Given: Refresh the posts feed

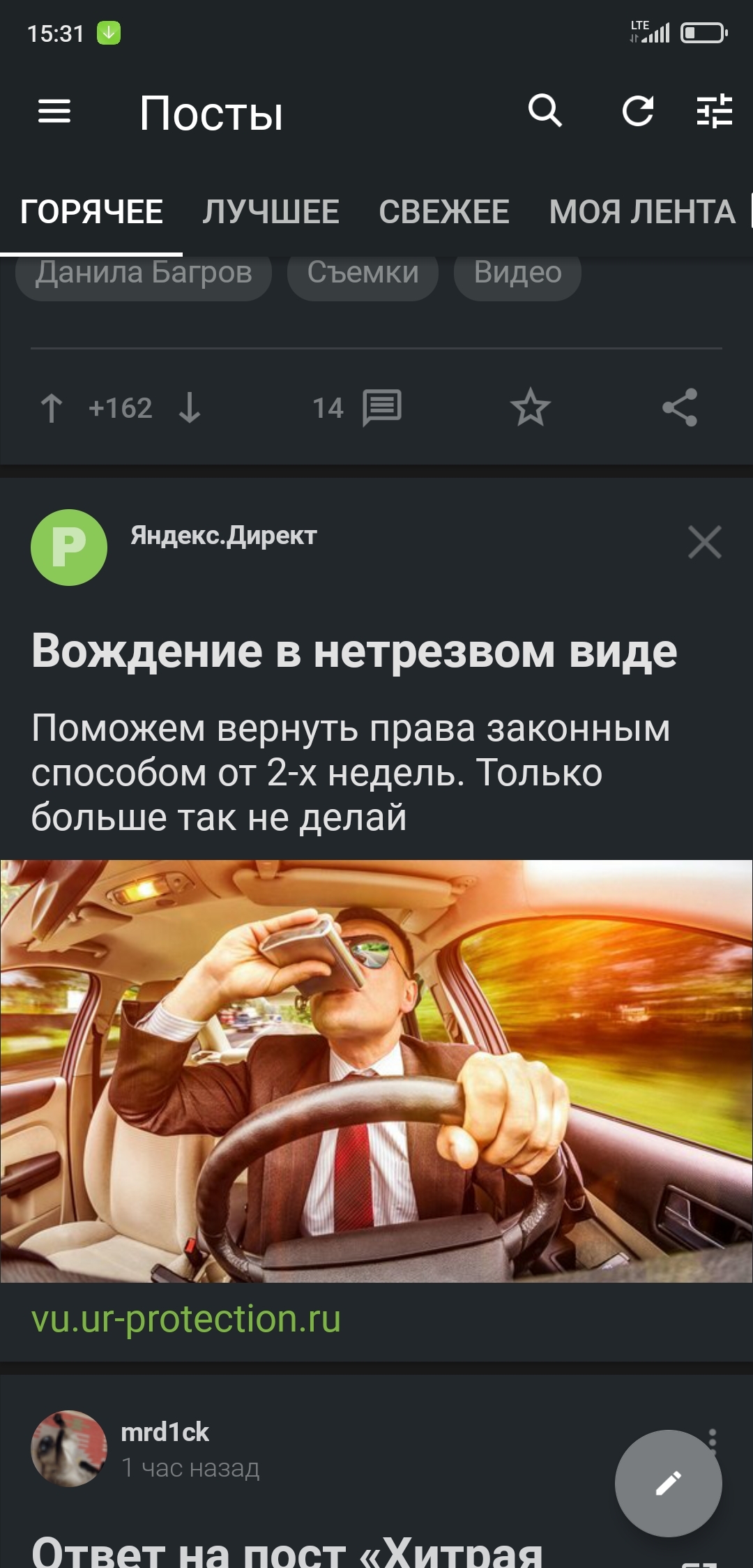Looking at the screenshot, I should pyautogui.click(x=637, y=112).
